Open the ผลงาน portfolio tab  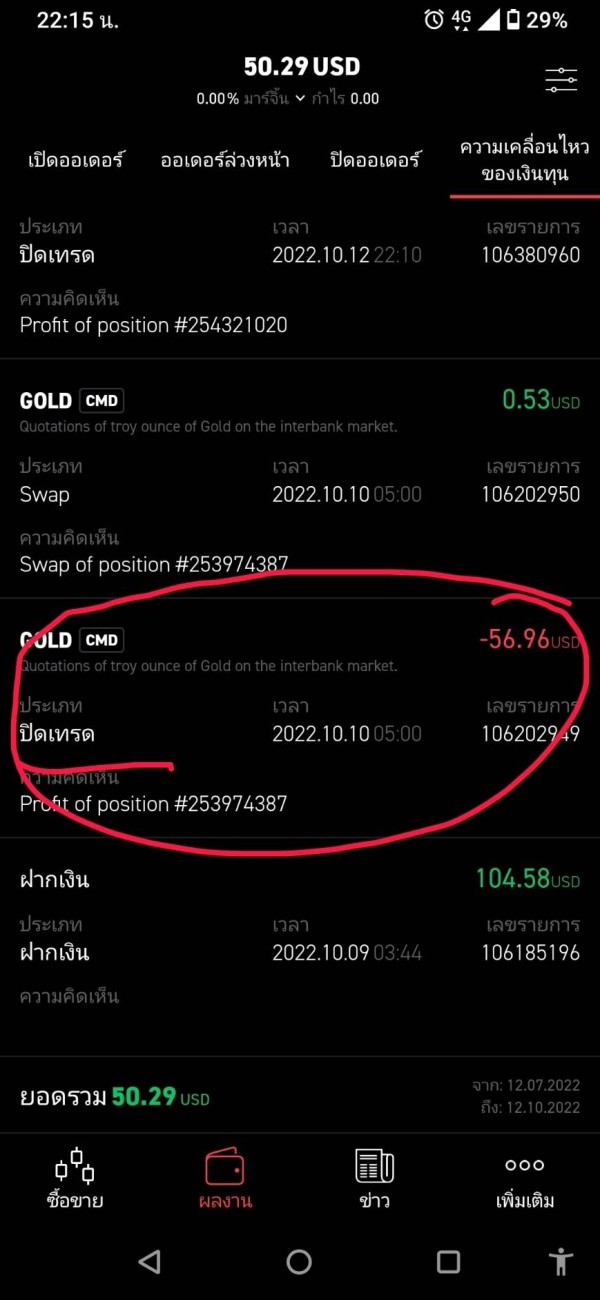(x=225, y=1180)
